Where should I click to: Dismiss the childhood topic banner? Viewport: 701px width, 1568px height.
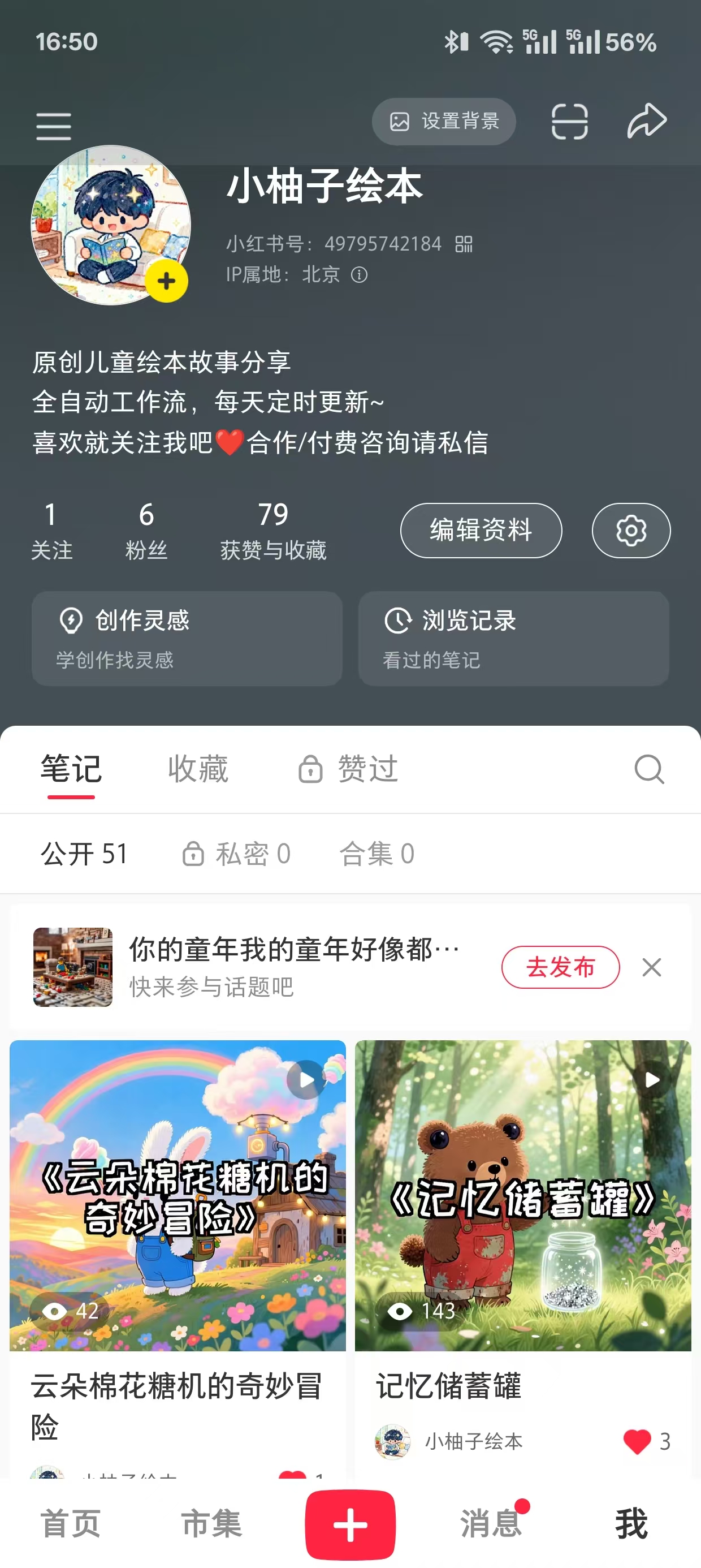click(x=651, y=967)
